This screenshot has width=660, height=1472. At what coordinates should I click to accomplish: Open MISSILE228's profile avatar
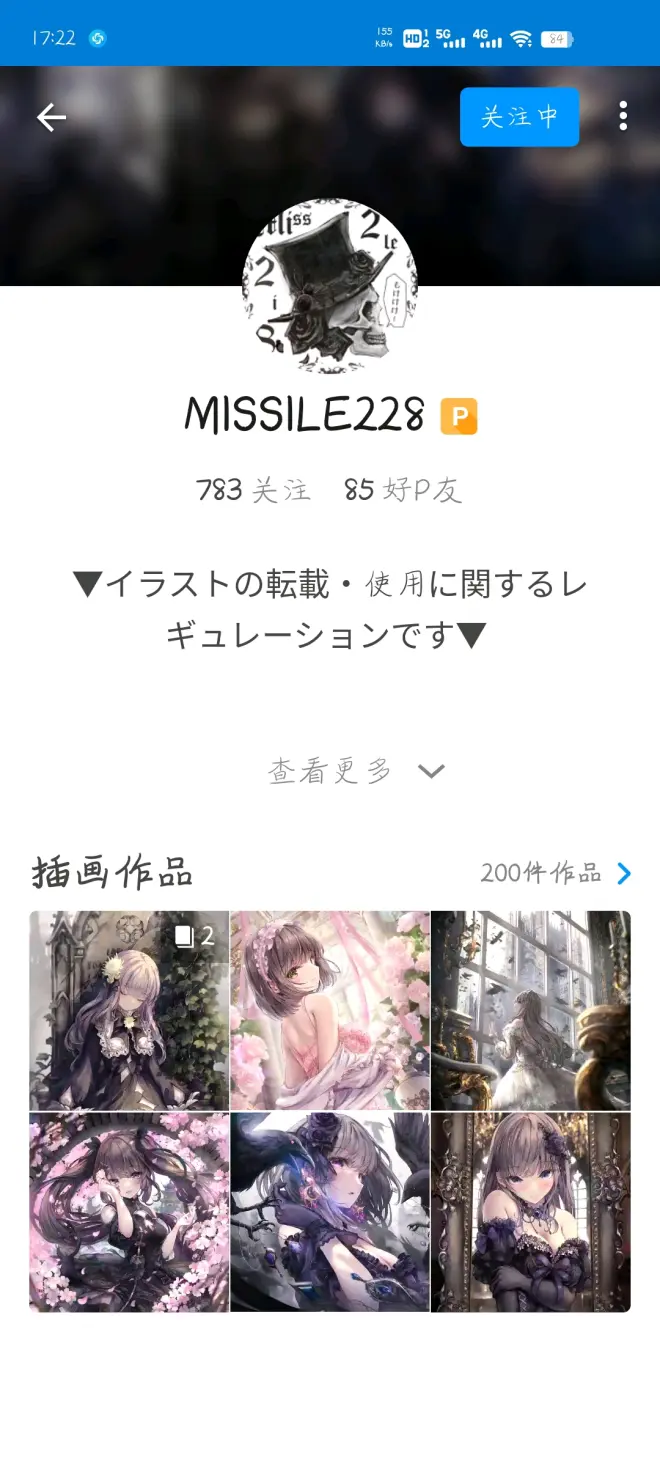coord(330,286)
